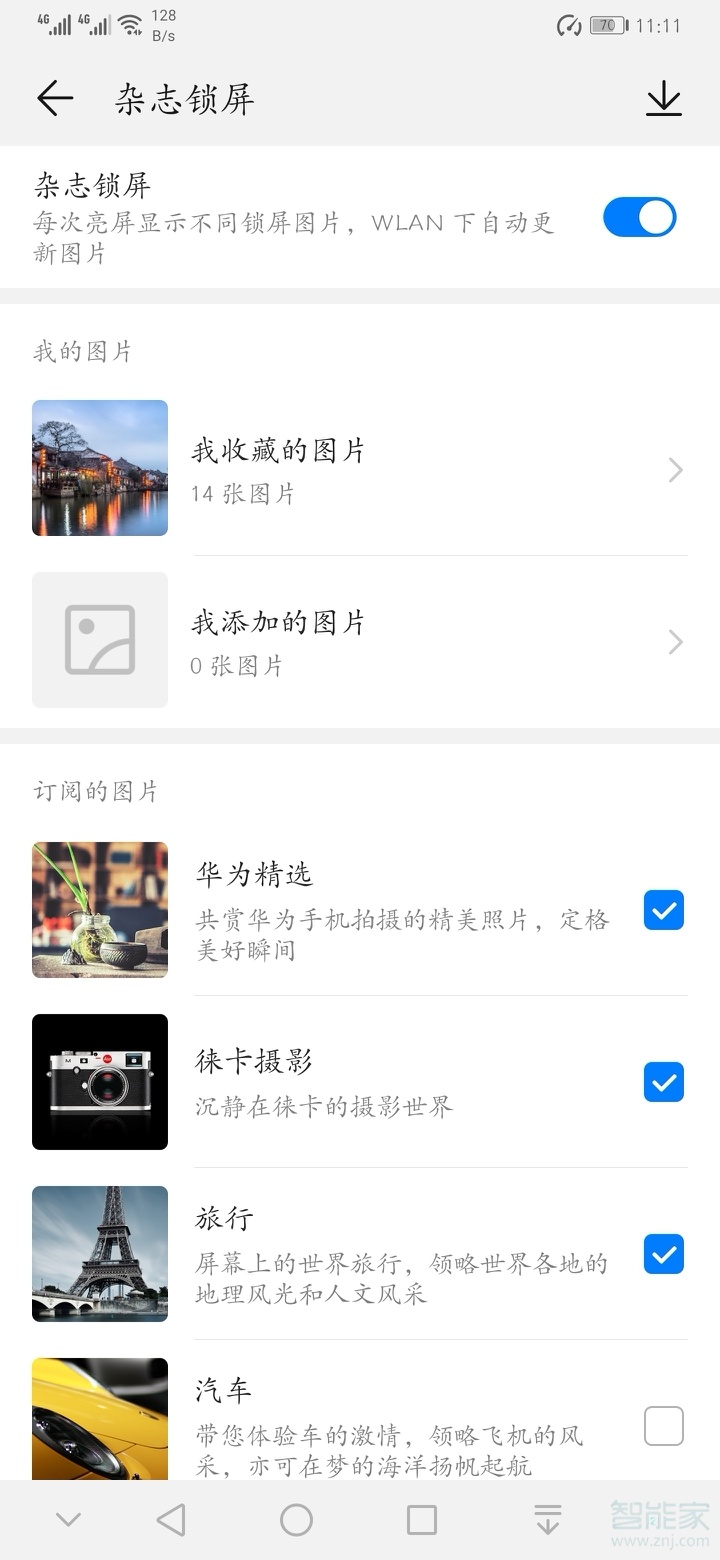
Task: Tap the Wi-Fi icon in the status bar
Action: (130, 24)
